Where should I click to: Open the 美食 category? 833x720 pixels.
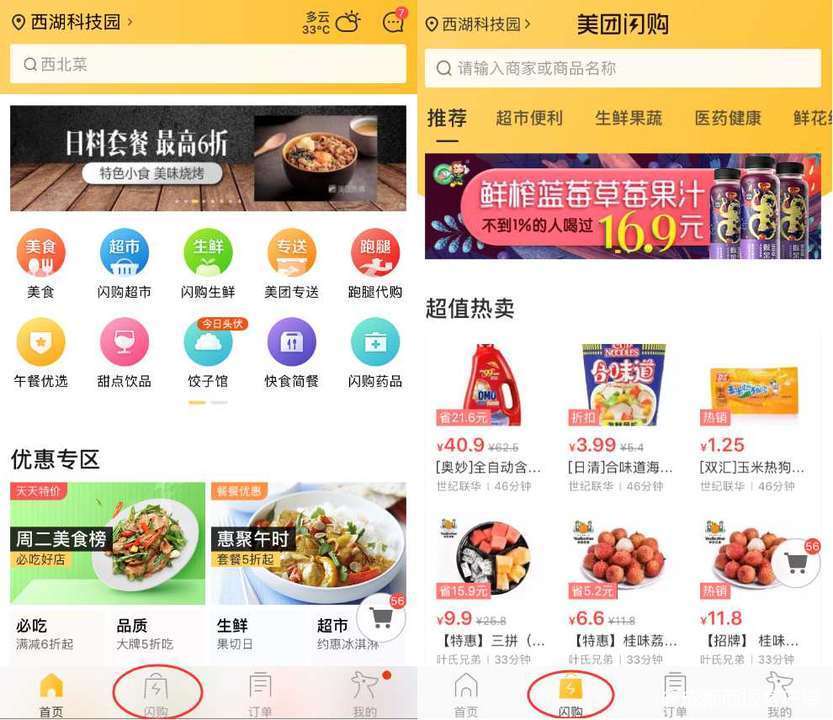(41, 263)
